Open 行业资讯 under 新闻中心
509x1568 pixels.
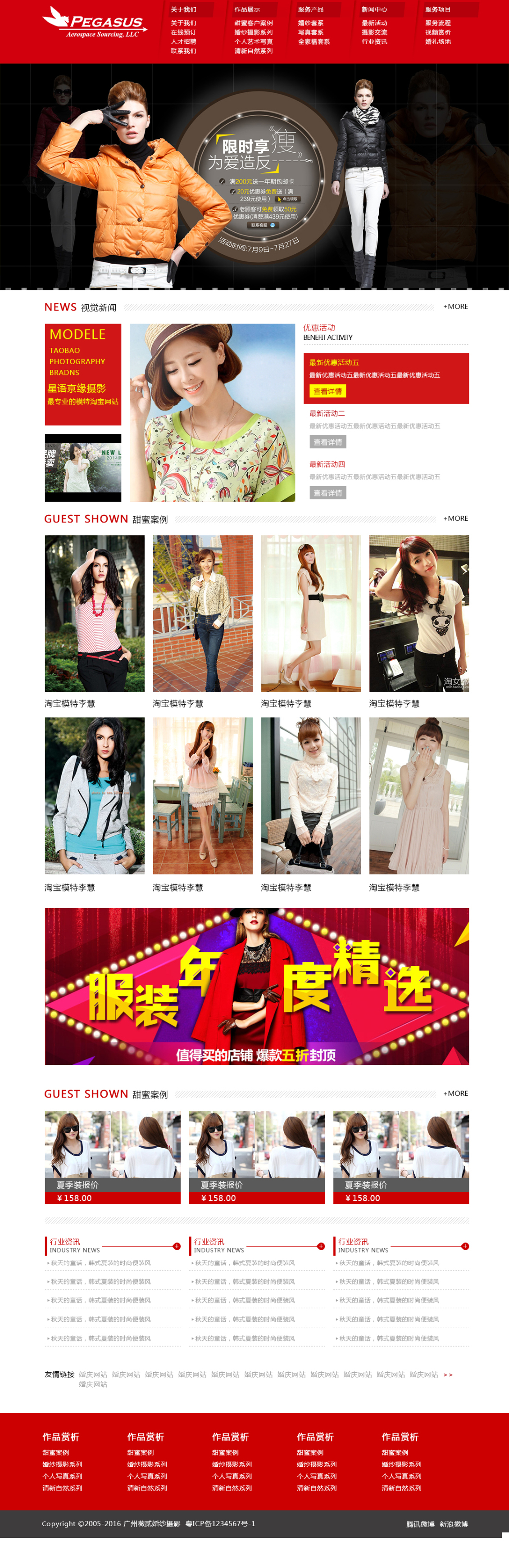point(374,41)
